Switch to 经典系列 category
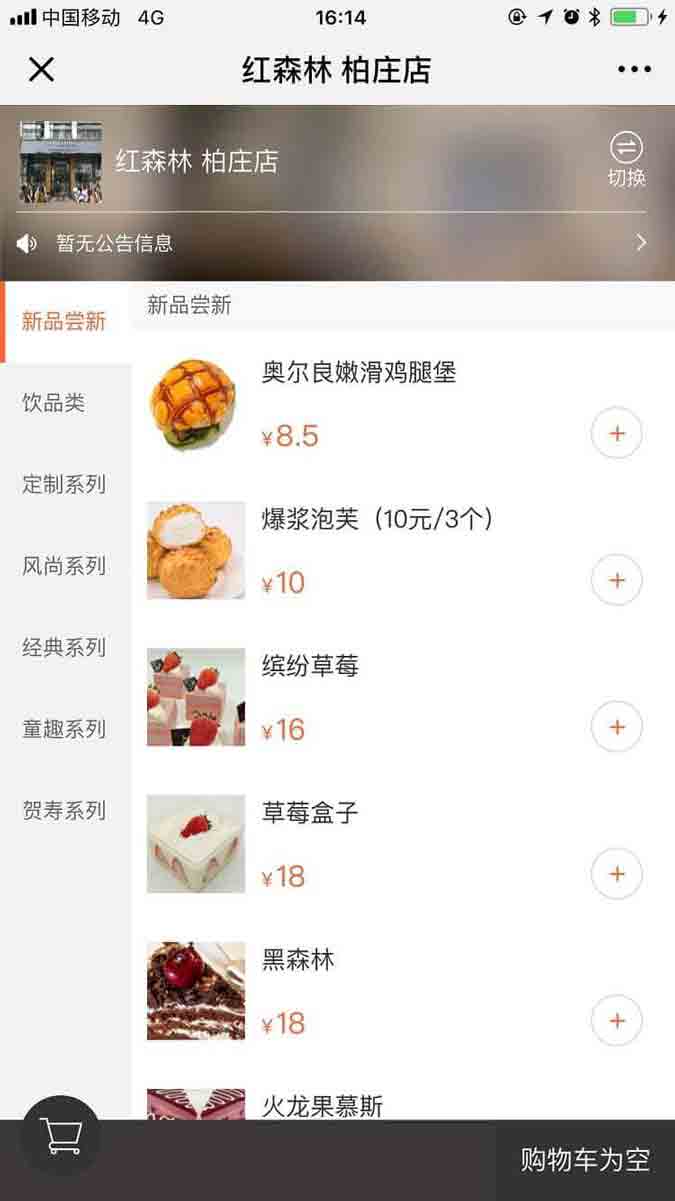The image size is (675, 1201). 64,648
